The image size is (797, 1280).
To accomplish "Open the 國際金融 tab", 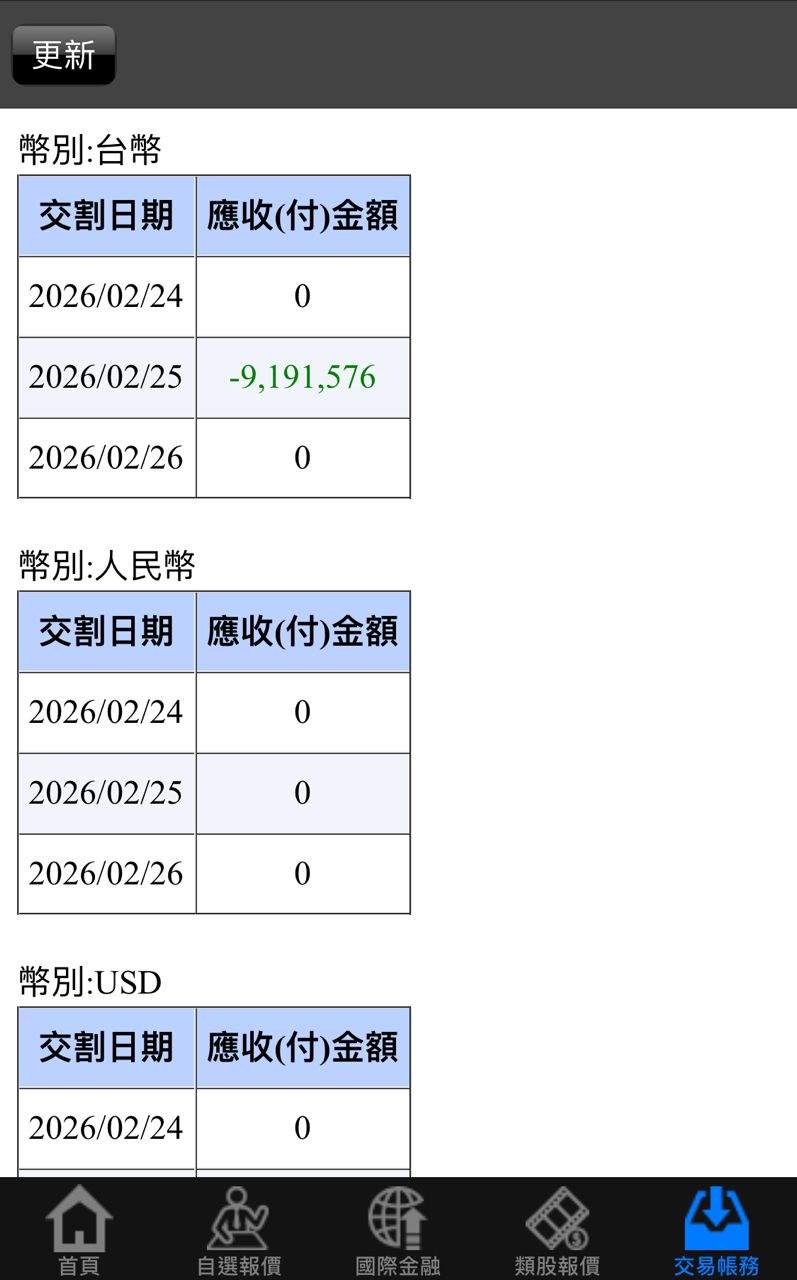I will coord(398,1230).
